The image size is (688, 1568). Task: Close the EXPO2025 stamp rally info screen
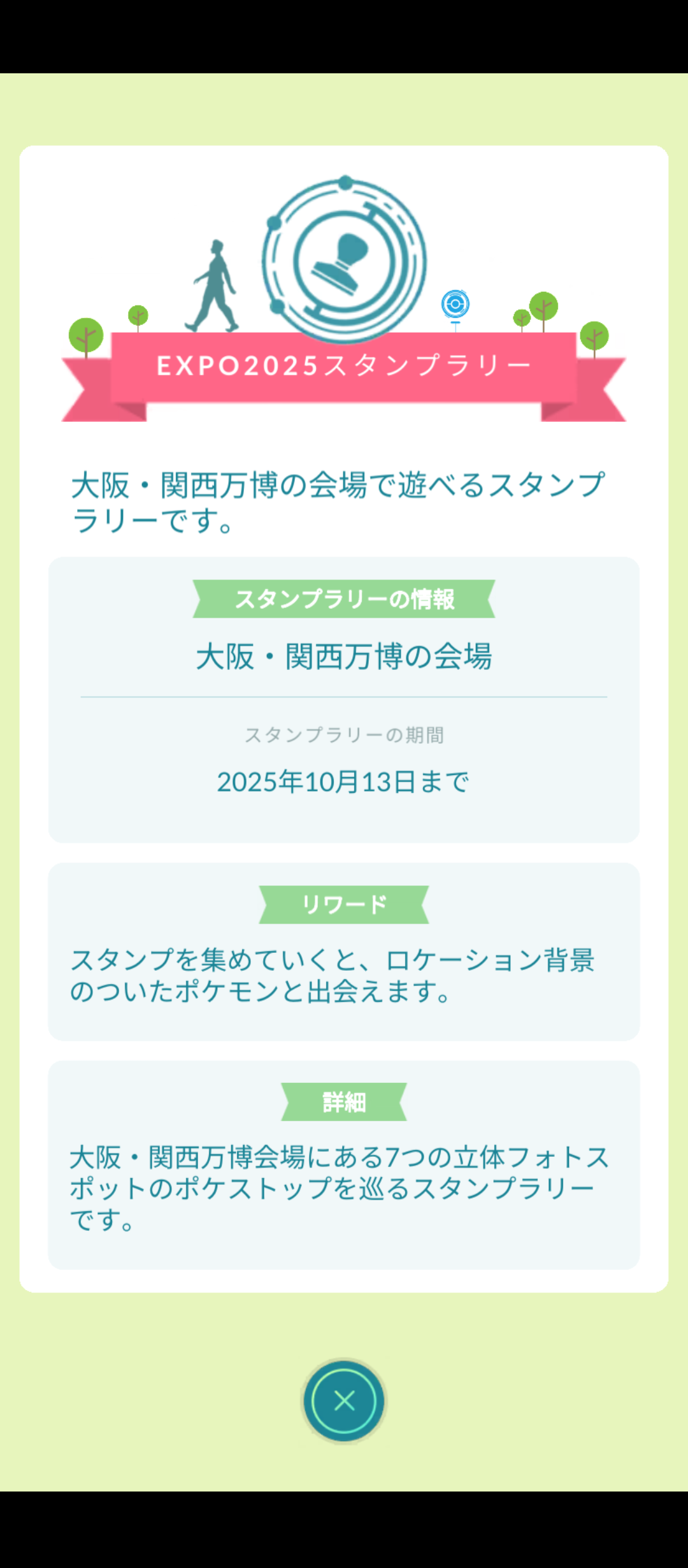pos(344,1400)
